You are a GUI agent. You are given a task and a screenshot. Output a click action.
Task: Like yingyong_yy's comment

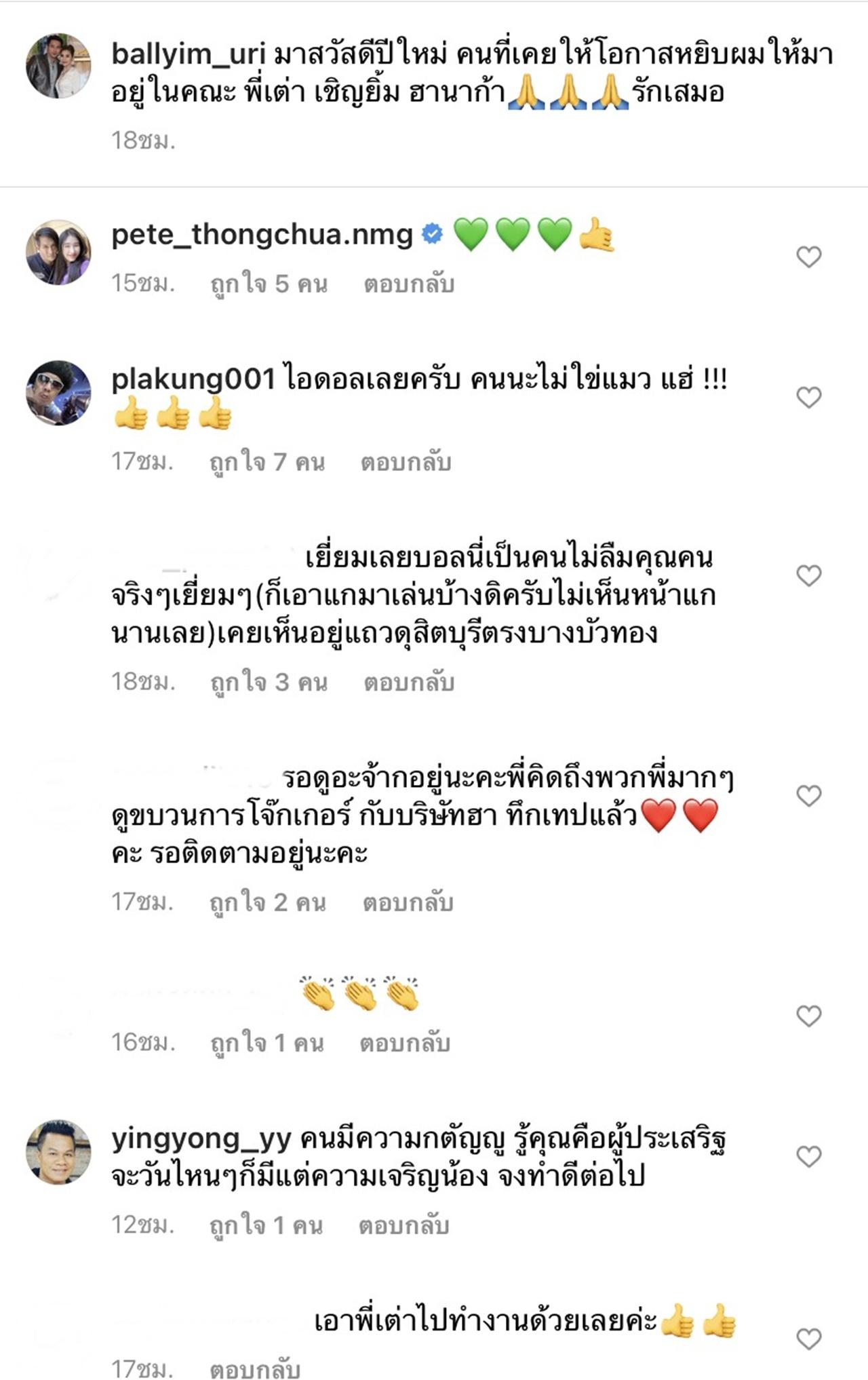pyautogui.click(x=808, y=1156)
